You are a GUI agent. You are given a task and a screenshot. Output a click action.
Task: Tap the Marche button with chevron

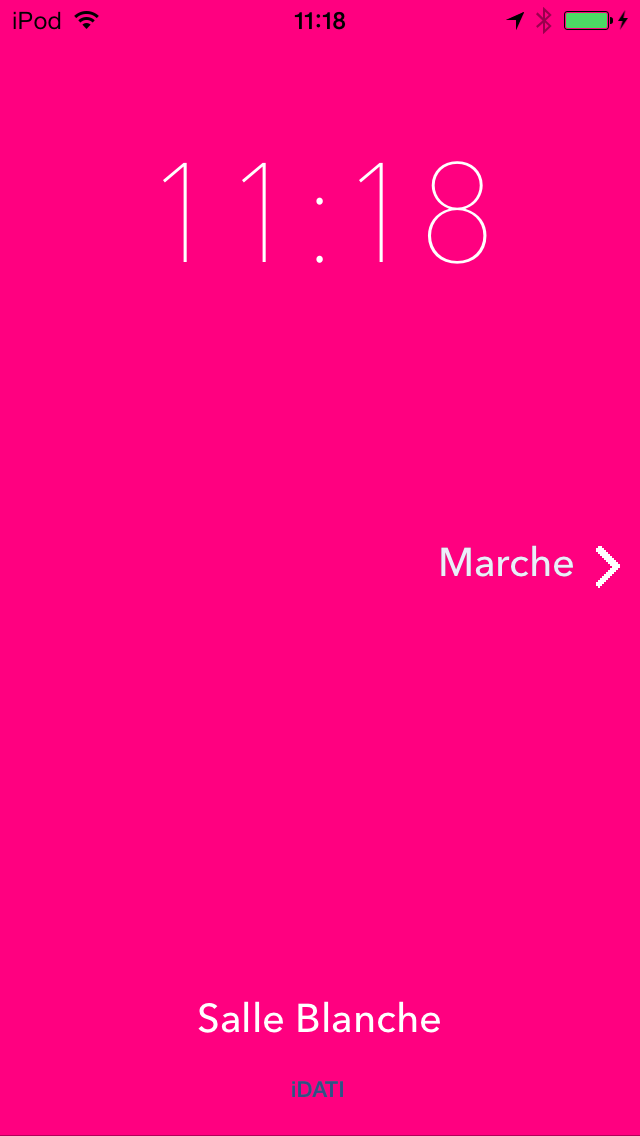click(530, 564)
